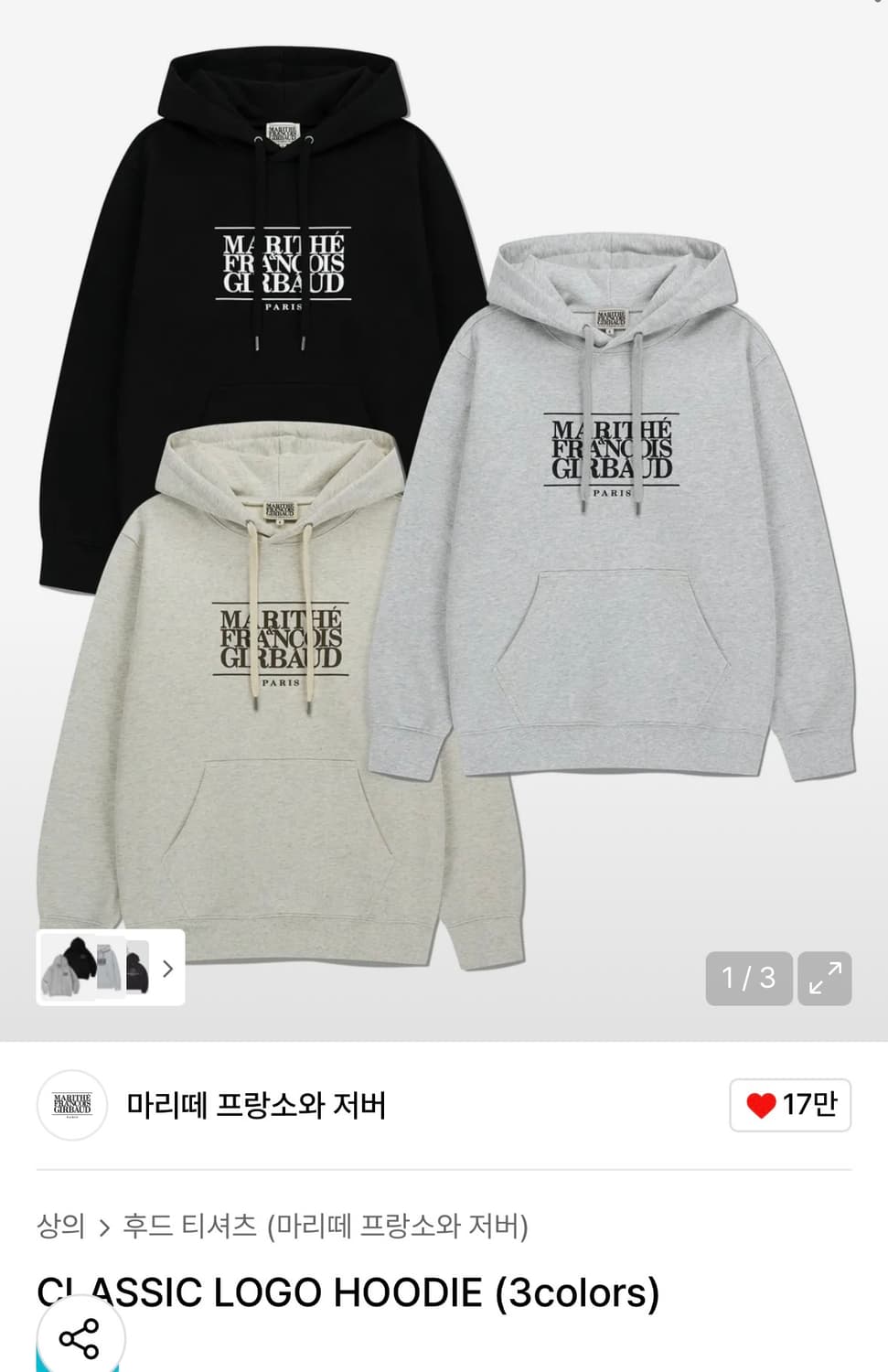Screen dimensions: 888x1372
Task: Tap the MARITHE GIRBAUD logo inside the avatar
Action: click(x=72, y=1105)
